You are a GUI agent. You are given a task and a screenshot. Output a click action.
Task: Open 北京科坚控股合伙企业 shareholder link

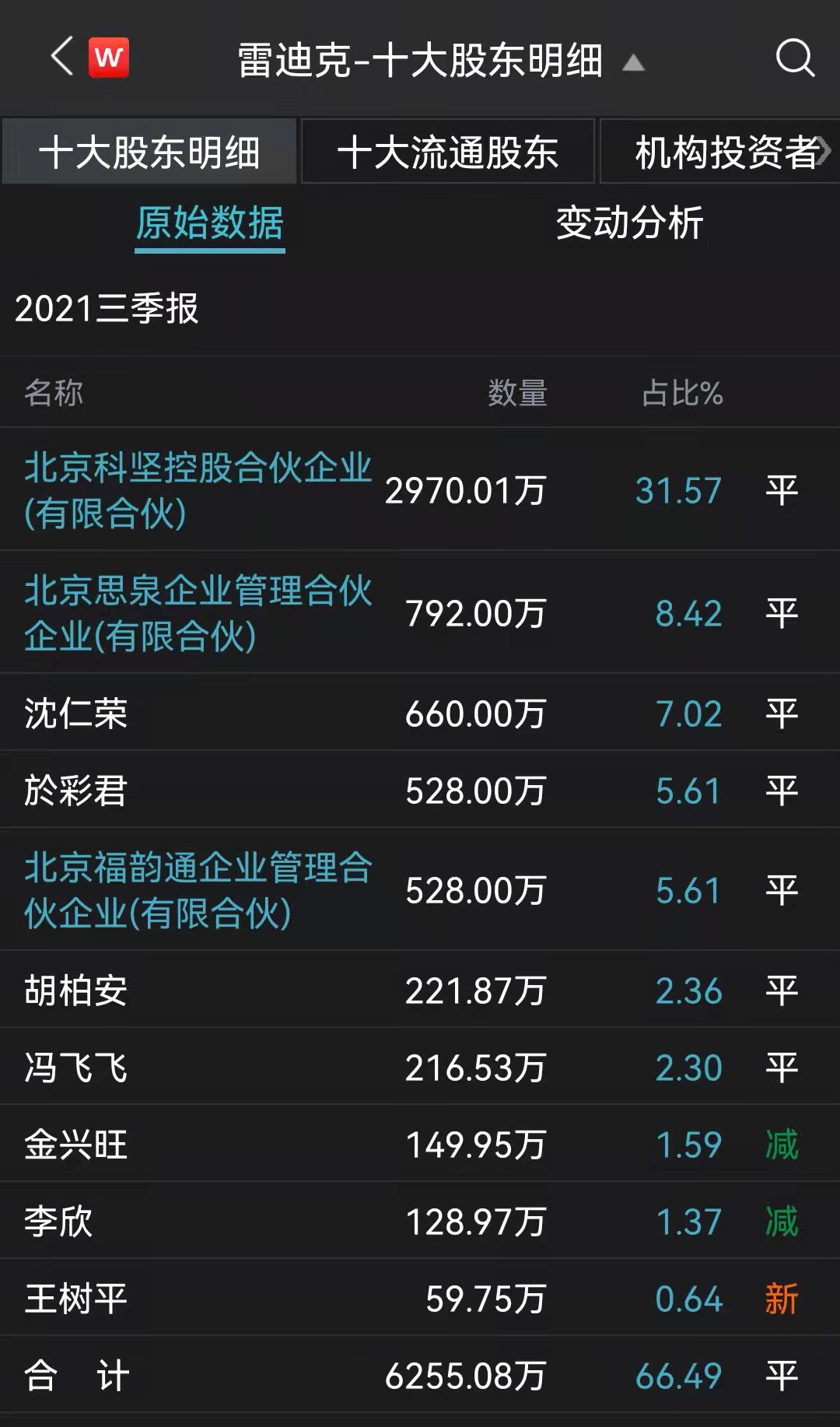click(x=198, y=490)
